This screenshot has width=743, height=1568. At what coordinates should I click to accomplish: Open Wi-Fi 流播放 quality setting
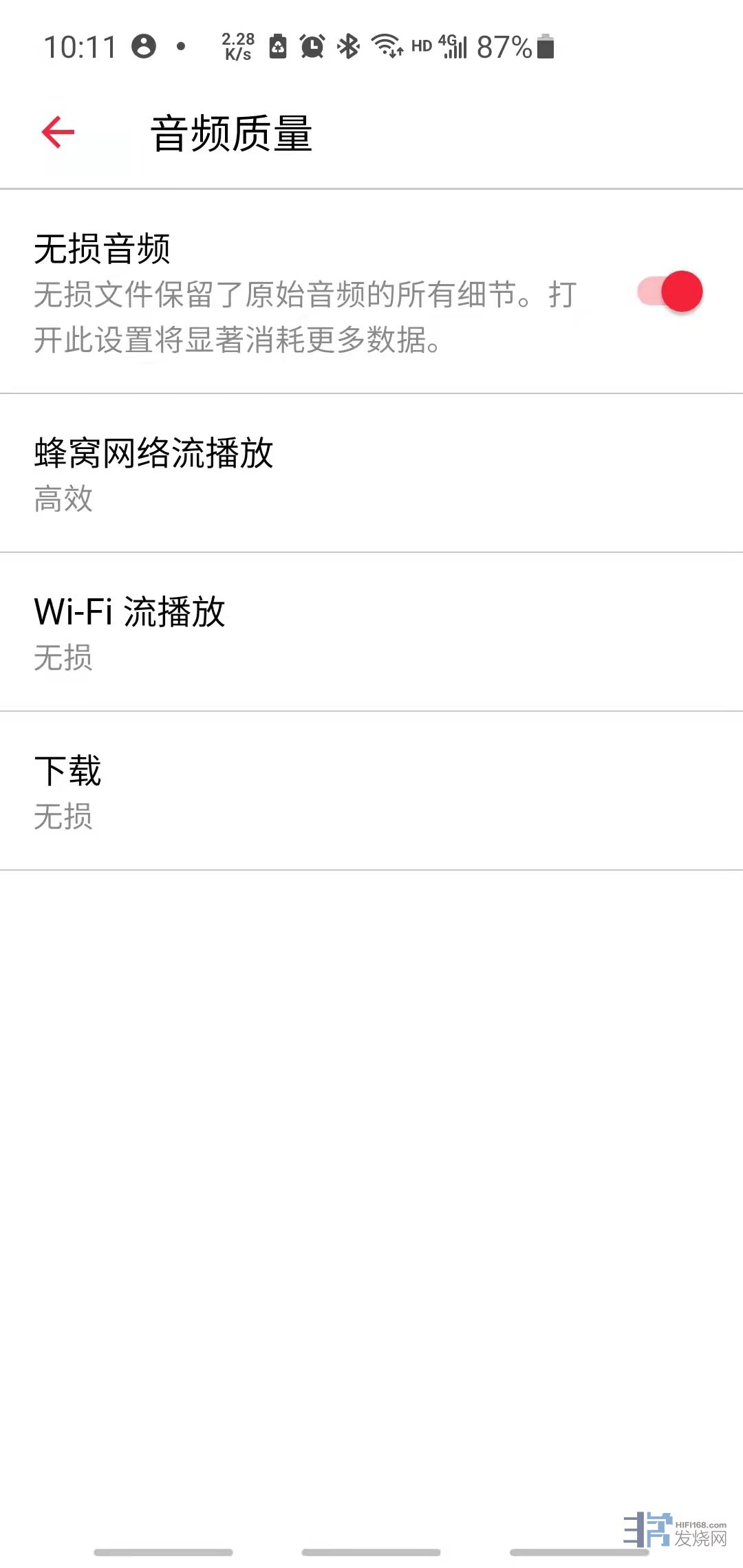coord(371,632)
